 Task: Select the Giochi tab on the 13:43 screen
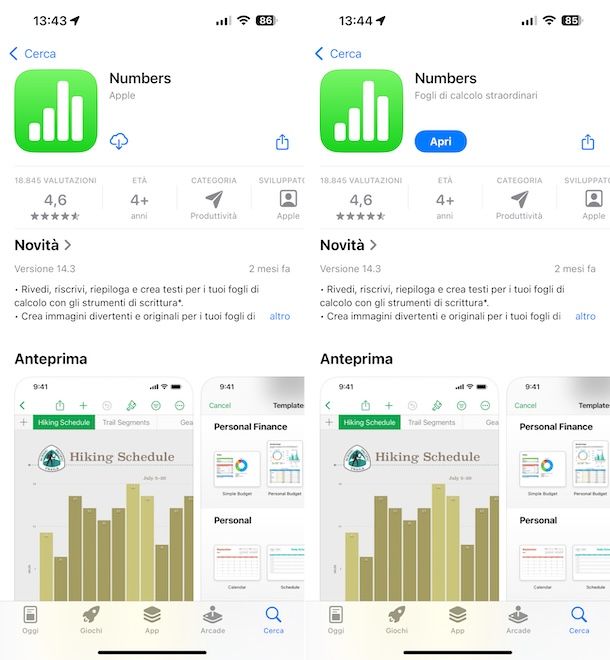pos(91,620)
